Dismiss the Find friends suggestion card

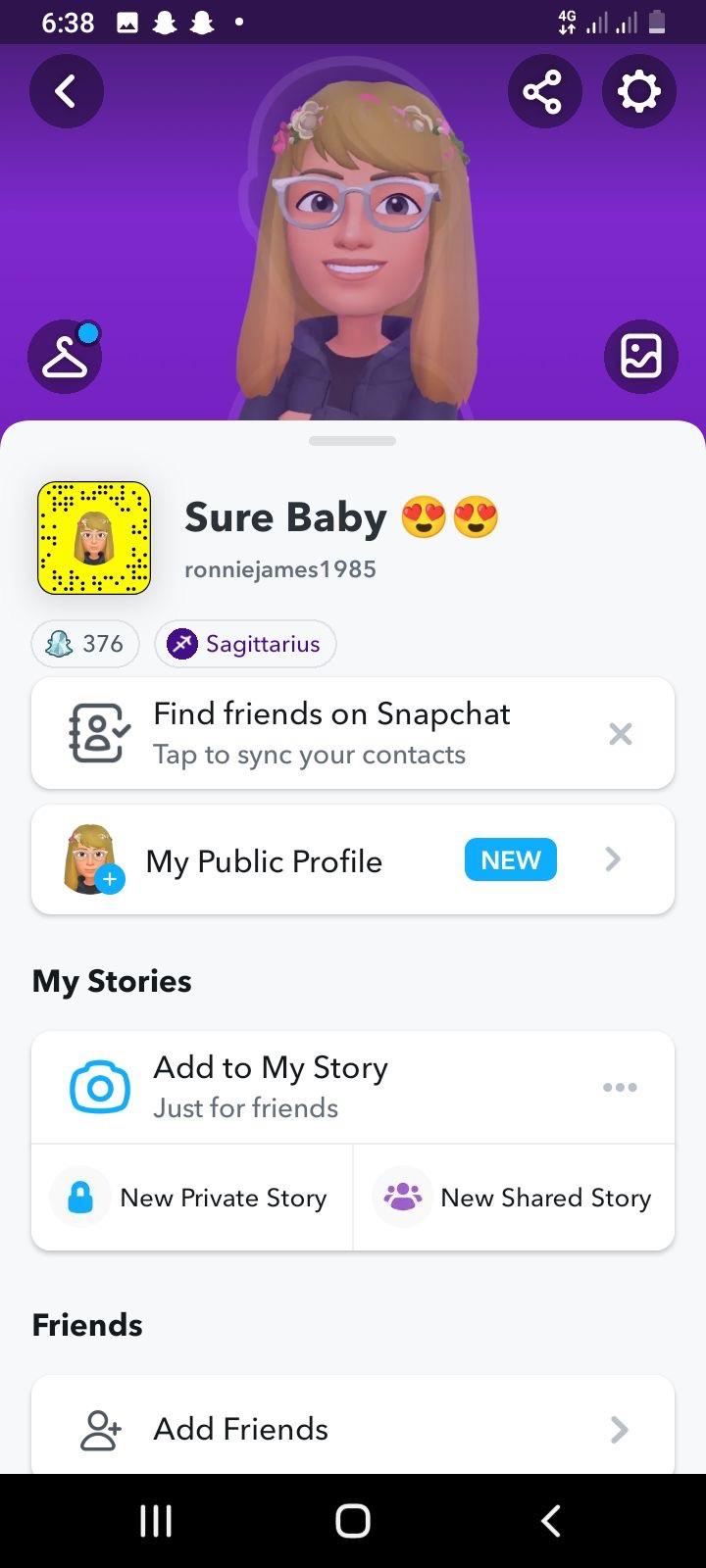pos(621,733)
